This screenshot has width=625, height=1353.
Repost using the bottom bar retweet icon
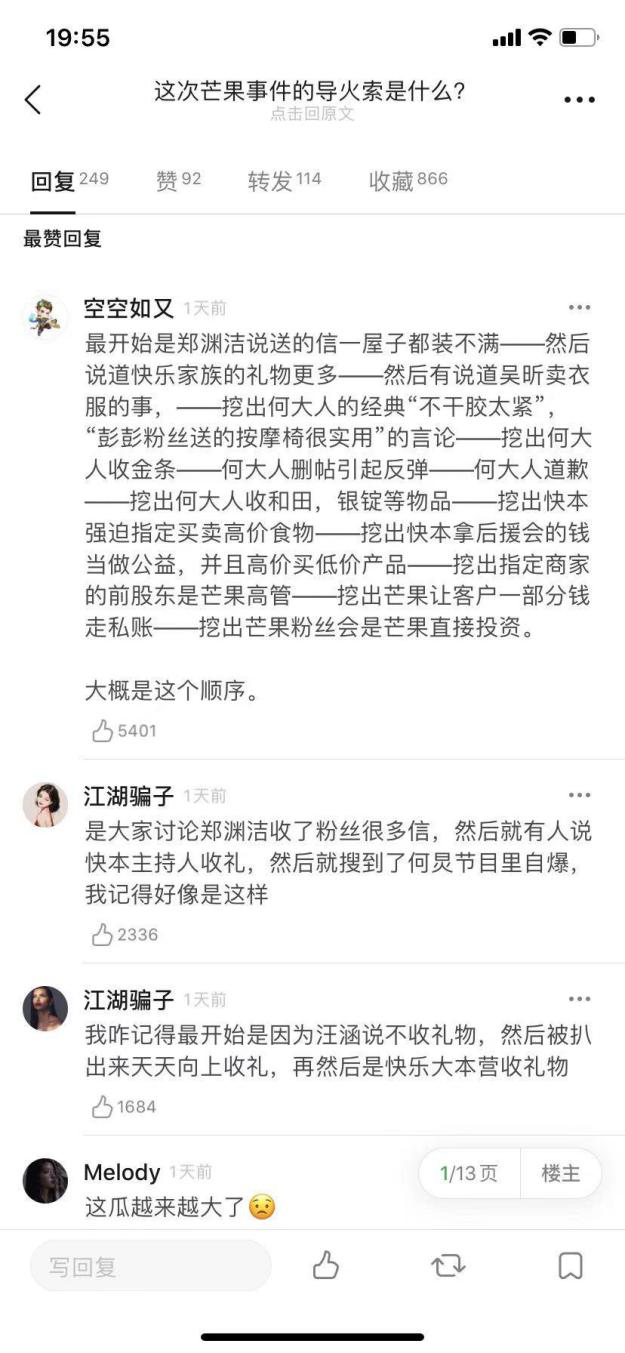pos(448,1266)
